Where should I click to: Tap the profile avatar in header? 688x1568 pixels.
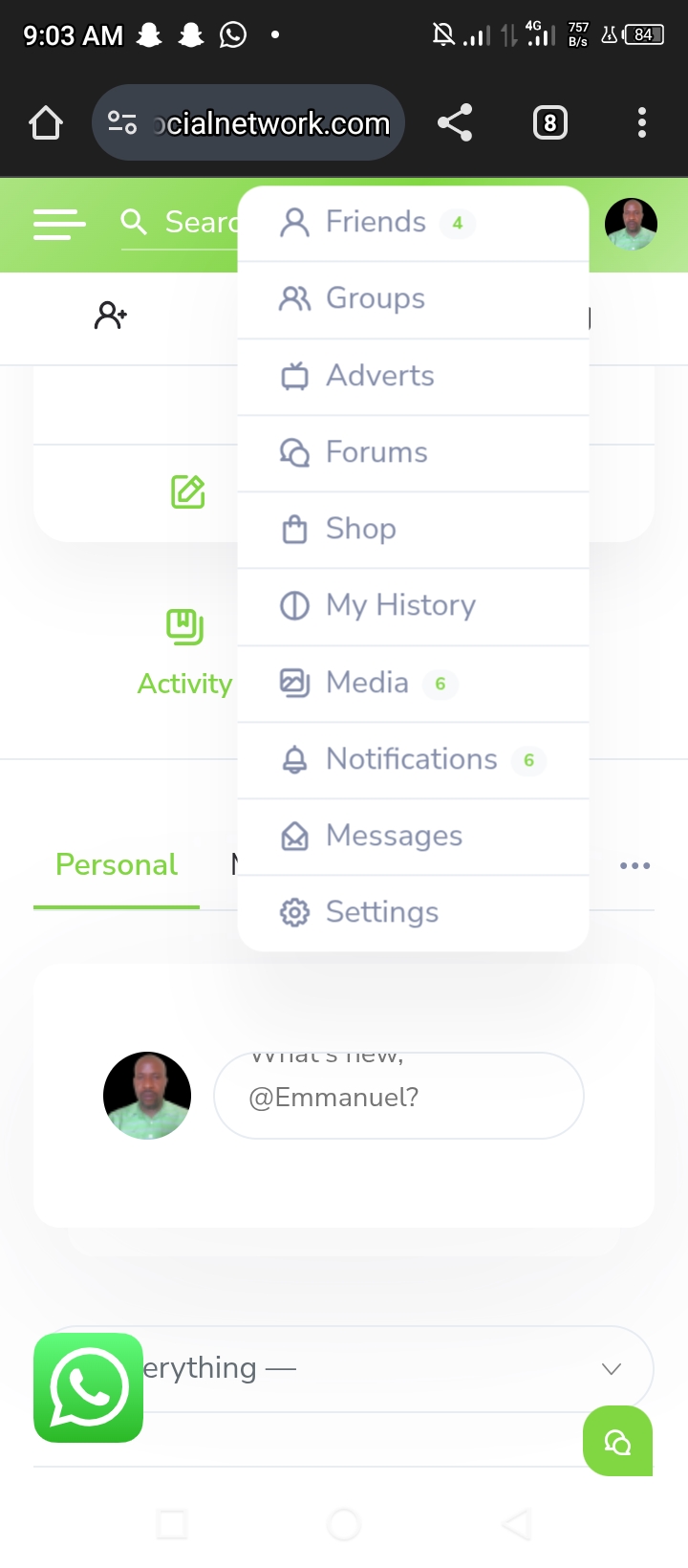click(631, 224)
